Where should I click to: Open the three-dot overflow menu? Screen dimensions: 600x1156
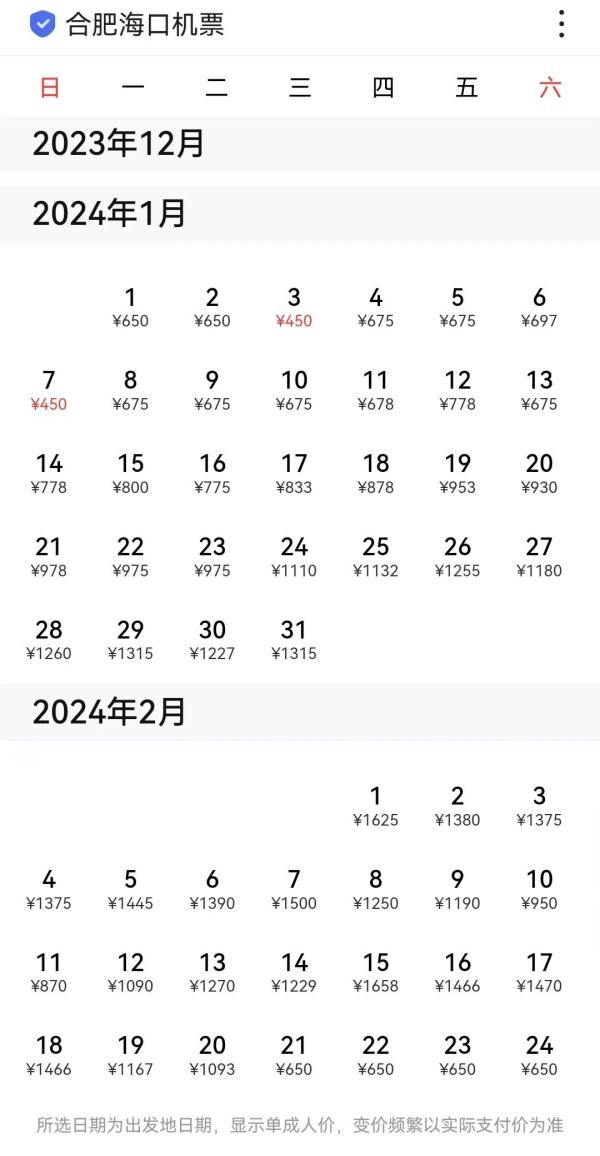(x=562, y=25)
